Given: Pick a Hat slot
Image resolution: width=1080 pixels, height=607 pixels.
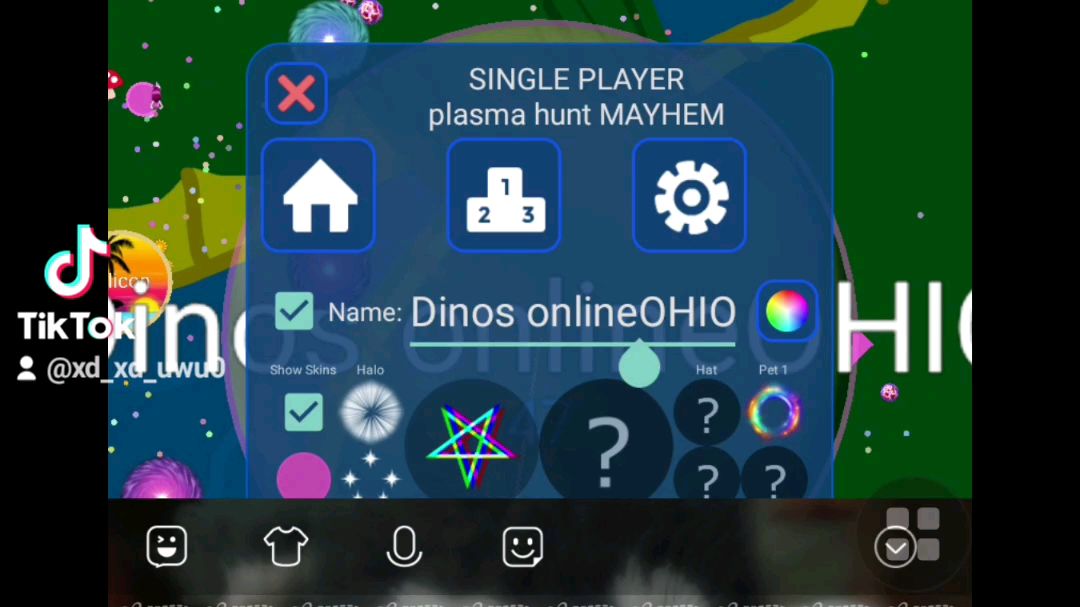Looking at the screenshot, I should 707,412.
